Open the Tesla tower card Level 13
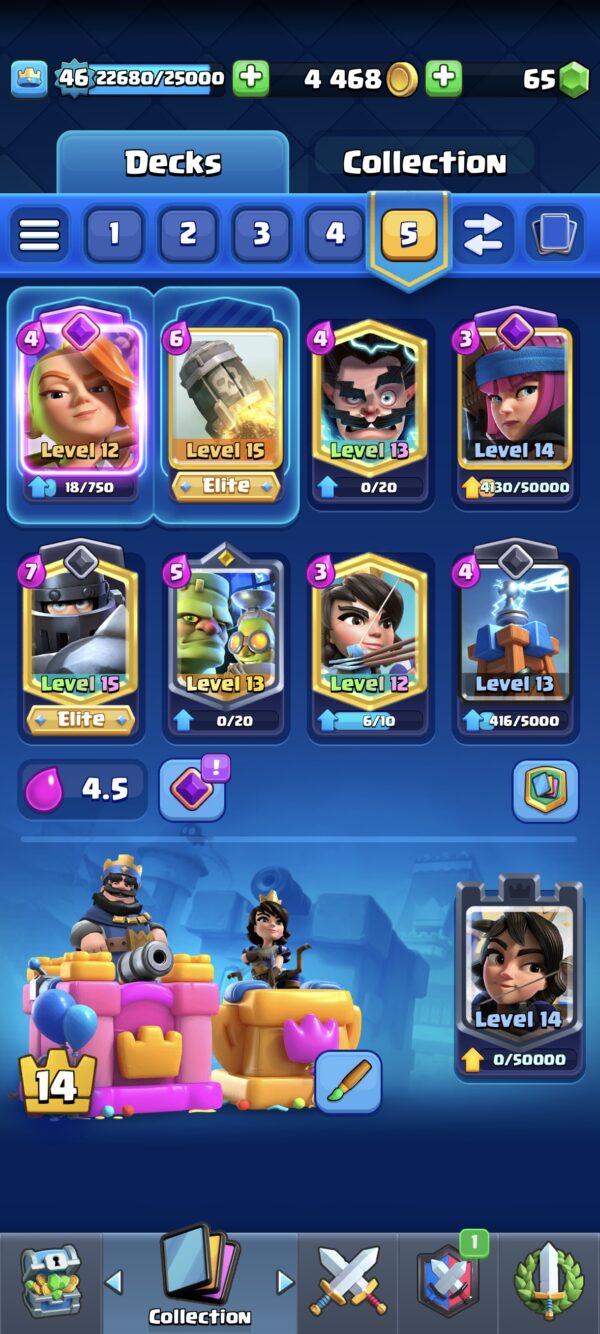 pyautogui.click(x=515, y=635)
